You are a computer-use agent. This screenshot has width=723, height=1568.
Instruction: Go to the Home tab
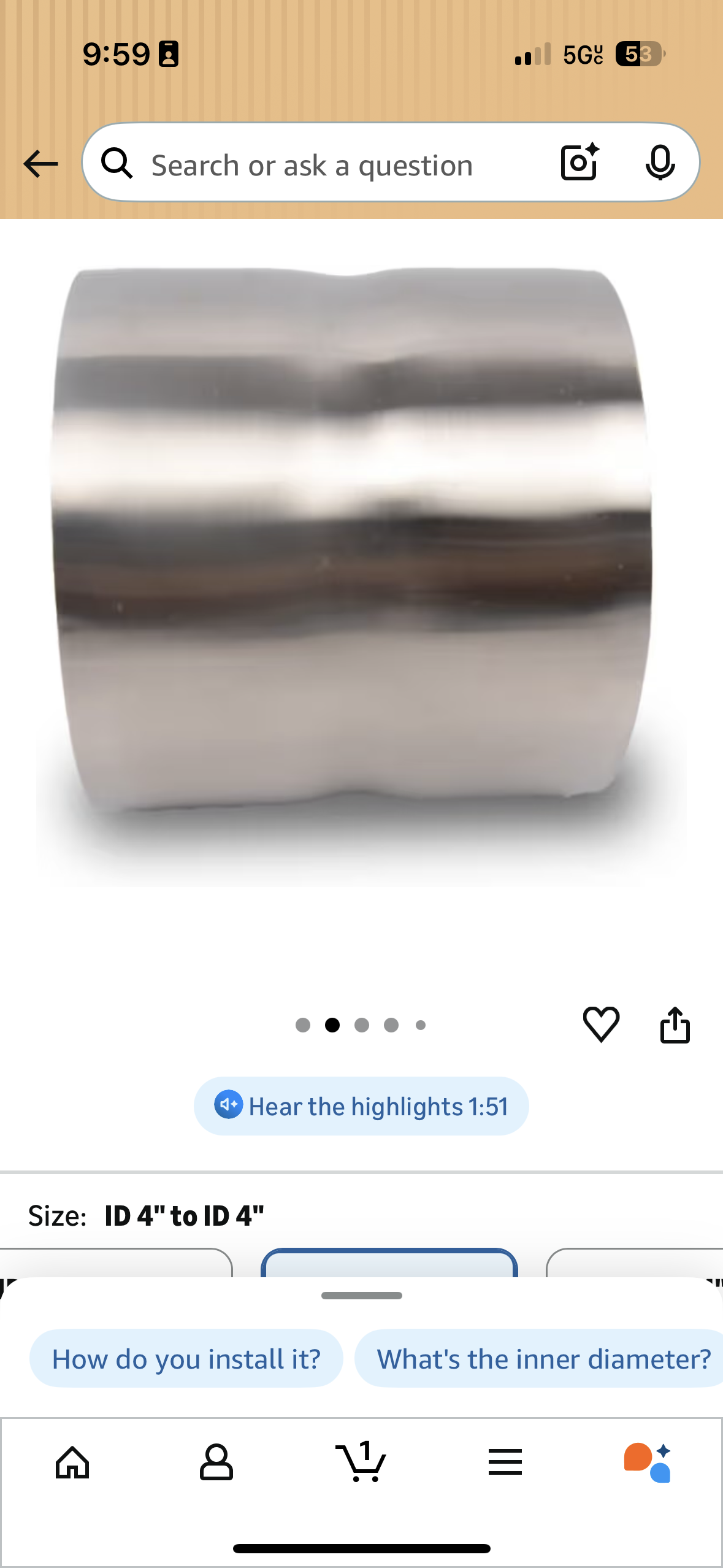point(72,1462)
